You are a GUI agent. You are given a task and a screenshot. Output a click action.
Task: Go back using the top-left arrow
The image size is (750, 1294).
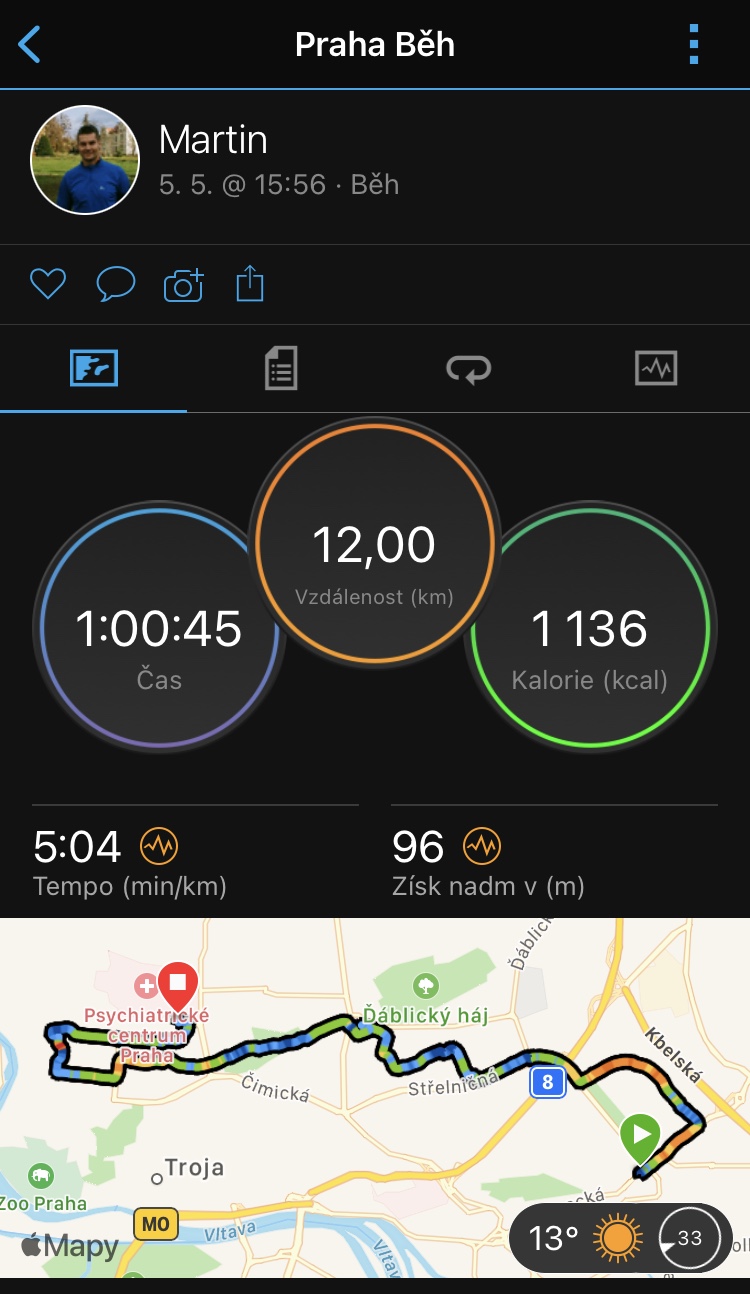tap(30, 45)
